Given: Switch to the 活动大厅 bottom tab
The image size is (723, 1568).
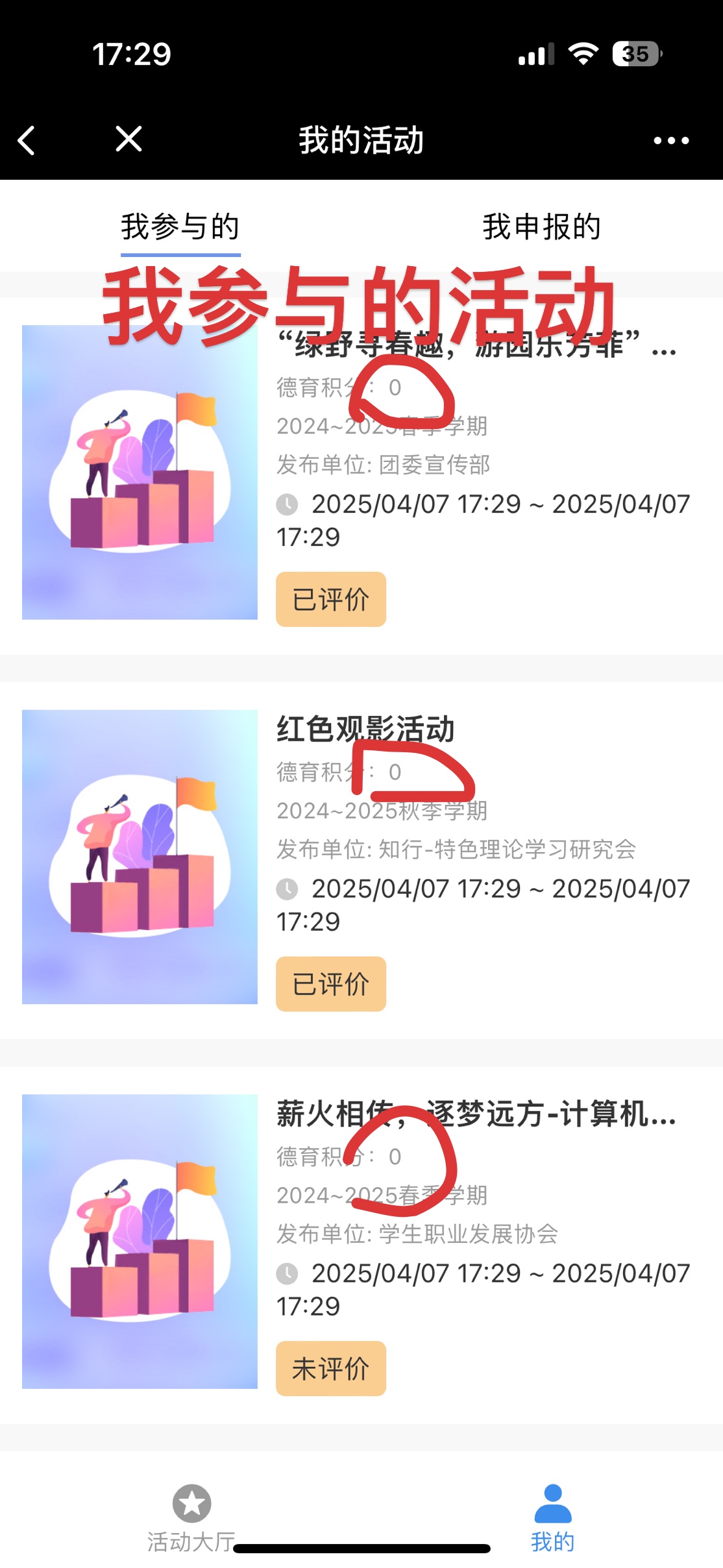Looking at the screenshot, I should coord(191,1519).
